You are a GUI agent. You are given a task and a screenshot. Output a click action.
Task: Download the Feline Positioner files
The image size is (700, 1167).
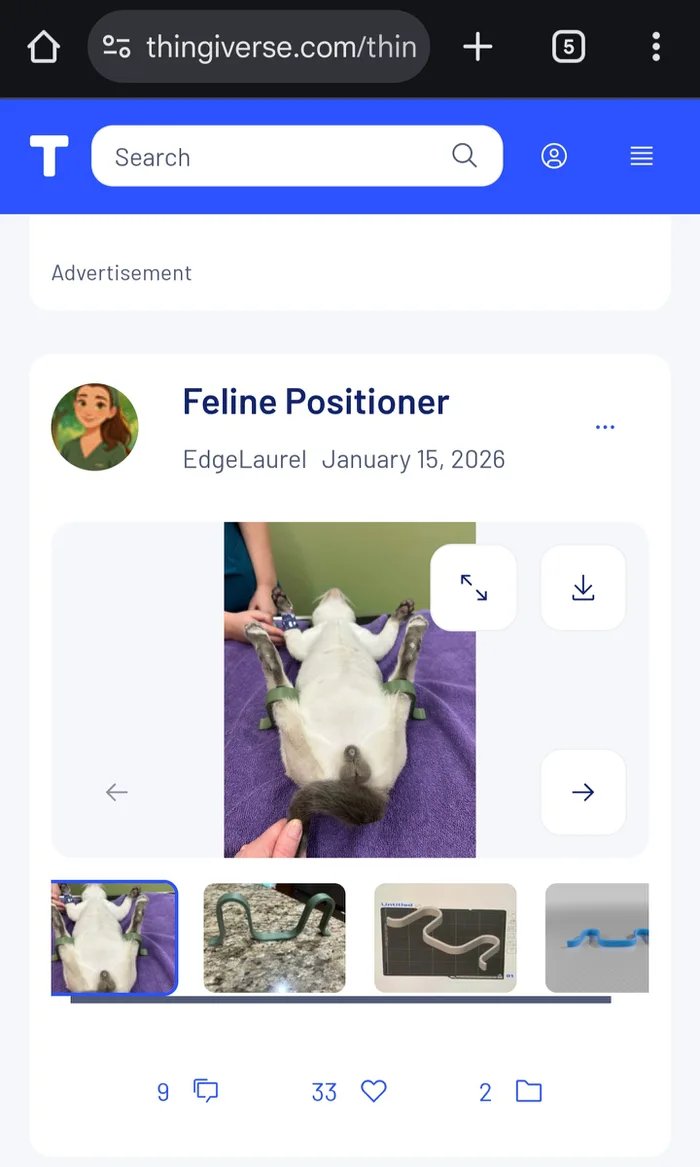pyautogui.click(x=583, y=588)
